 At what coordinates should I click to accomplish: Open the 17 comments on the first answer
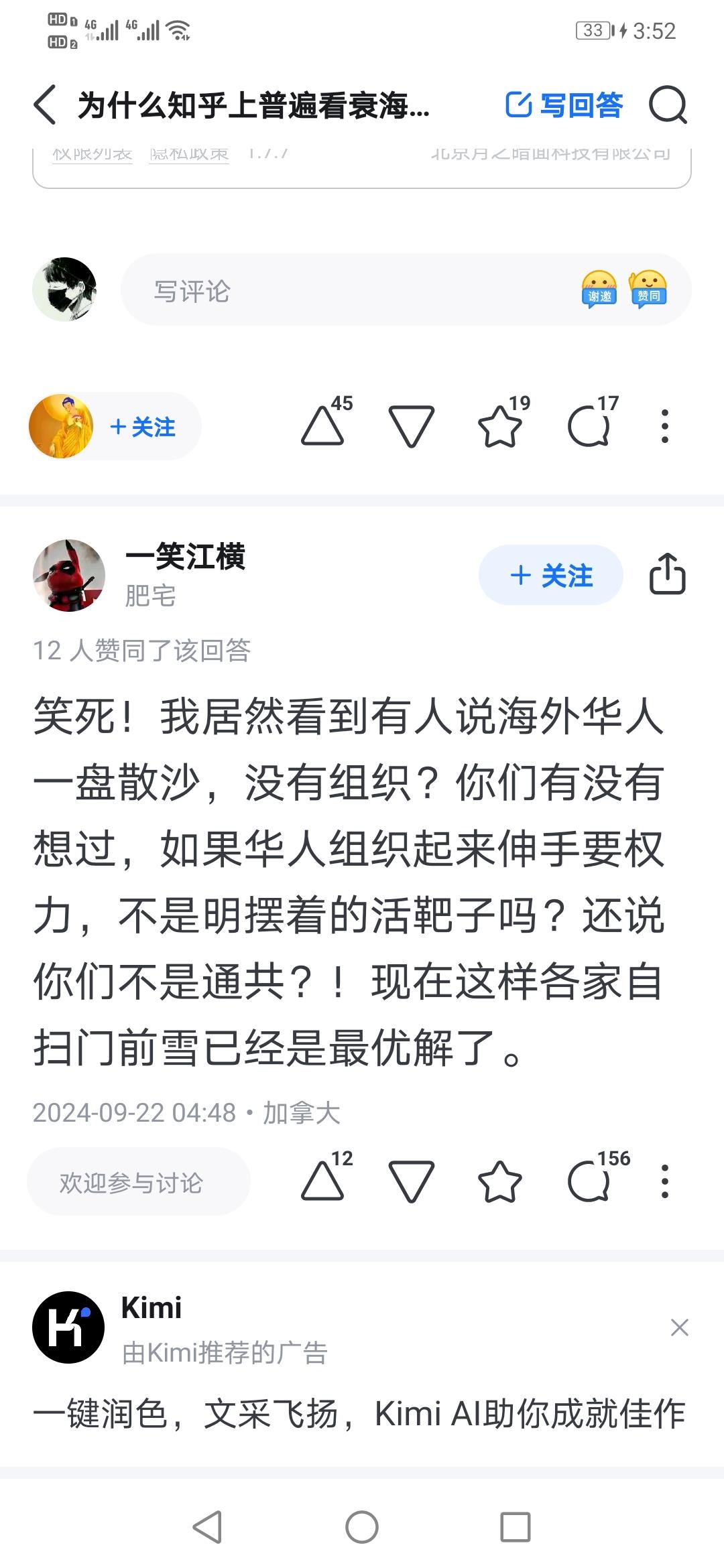coord(589,426)
